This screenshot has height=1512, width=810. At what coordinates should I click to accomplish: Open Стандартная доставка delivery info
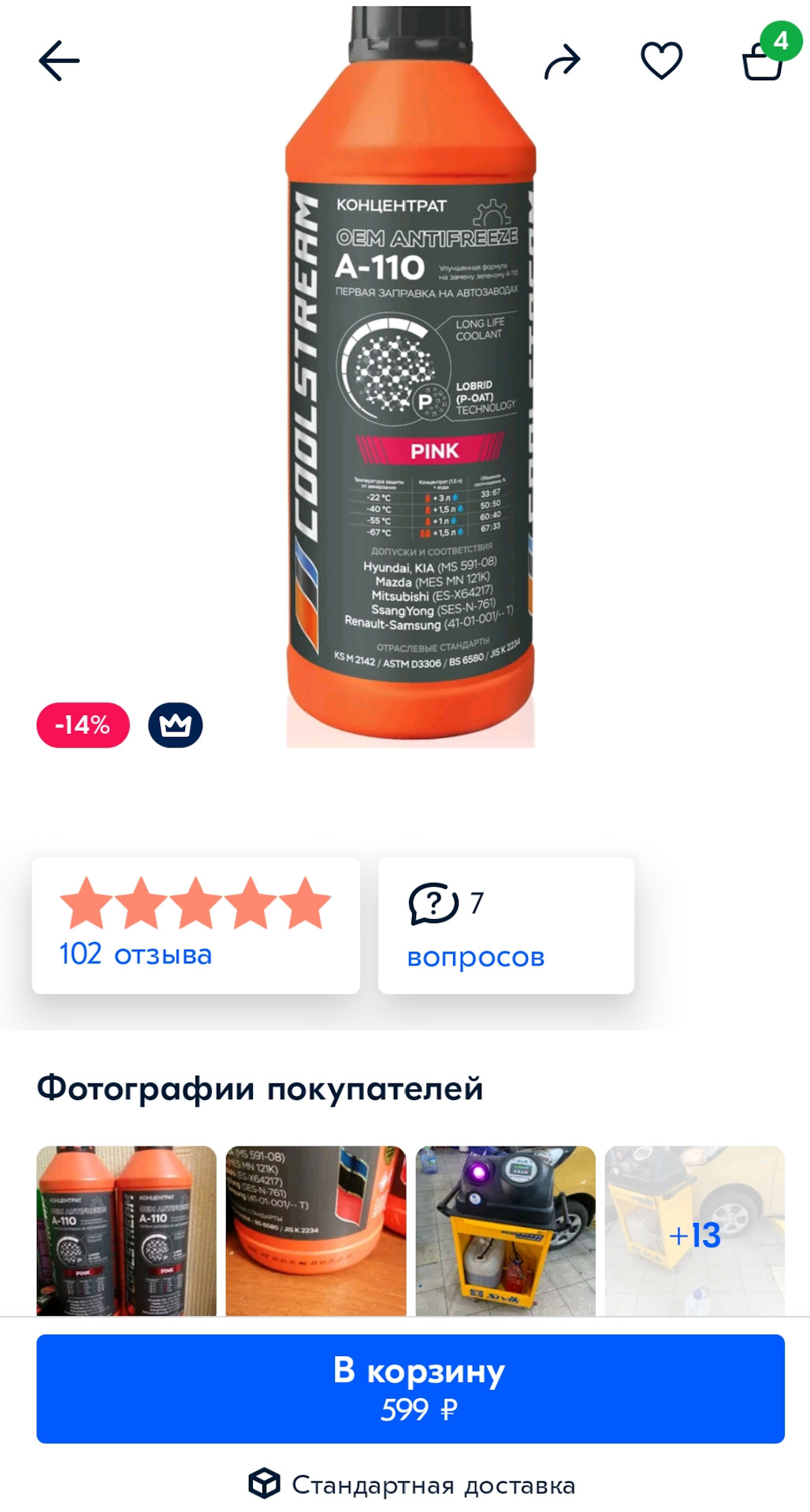(411, 1484)
